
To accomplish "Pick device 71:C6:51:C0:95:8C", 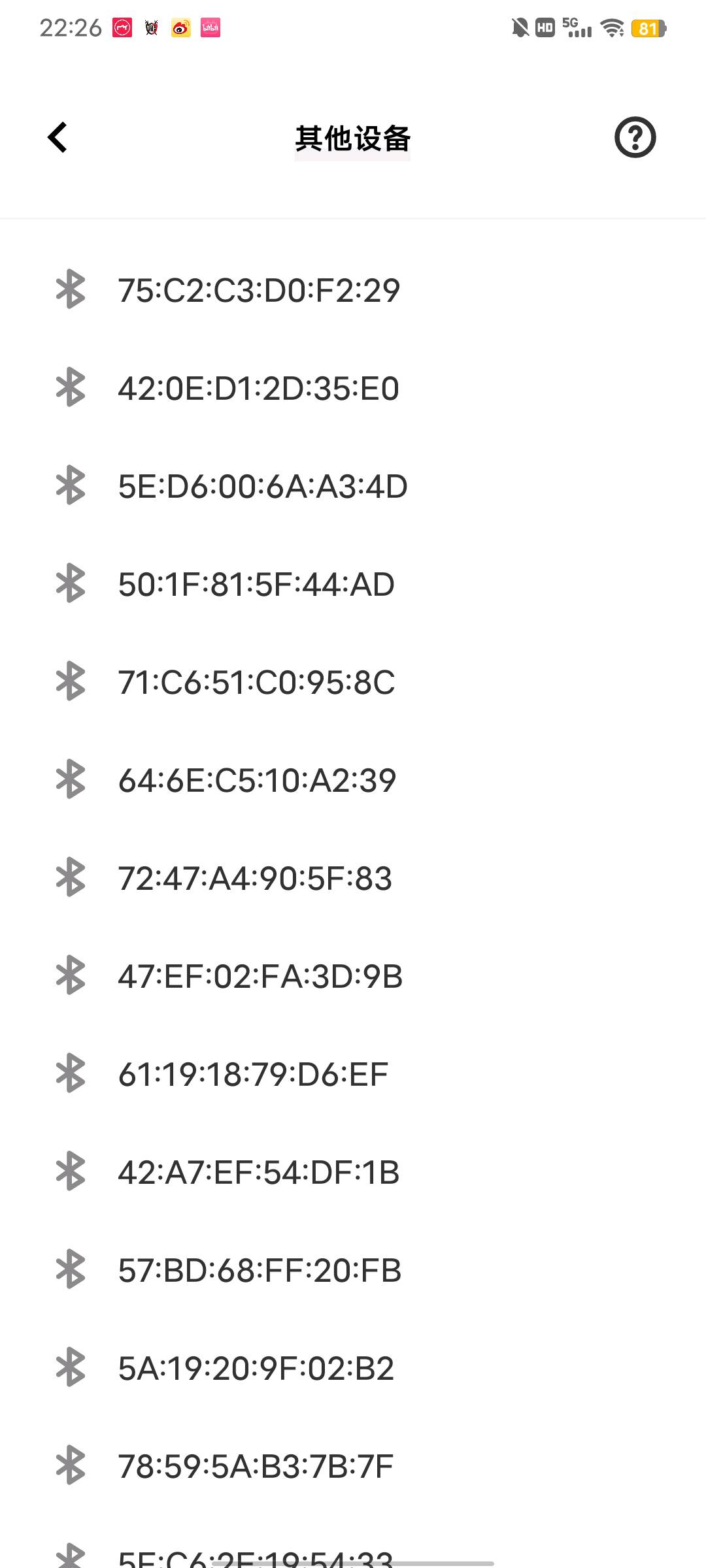I will (x=353, y=681).
